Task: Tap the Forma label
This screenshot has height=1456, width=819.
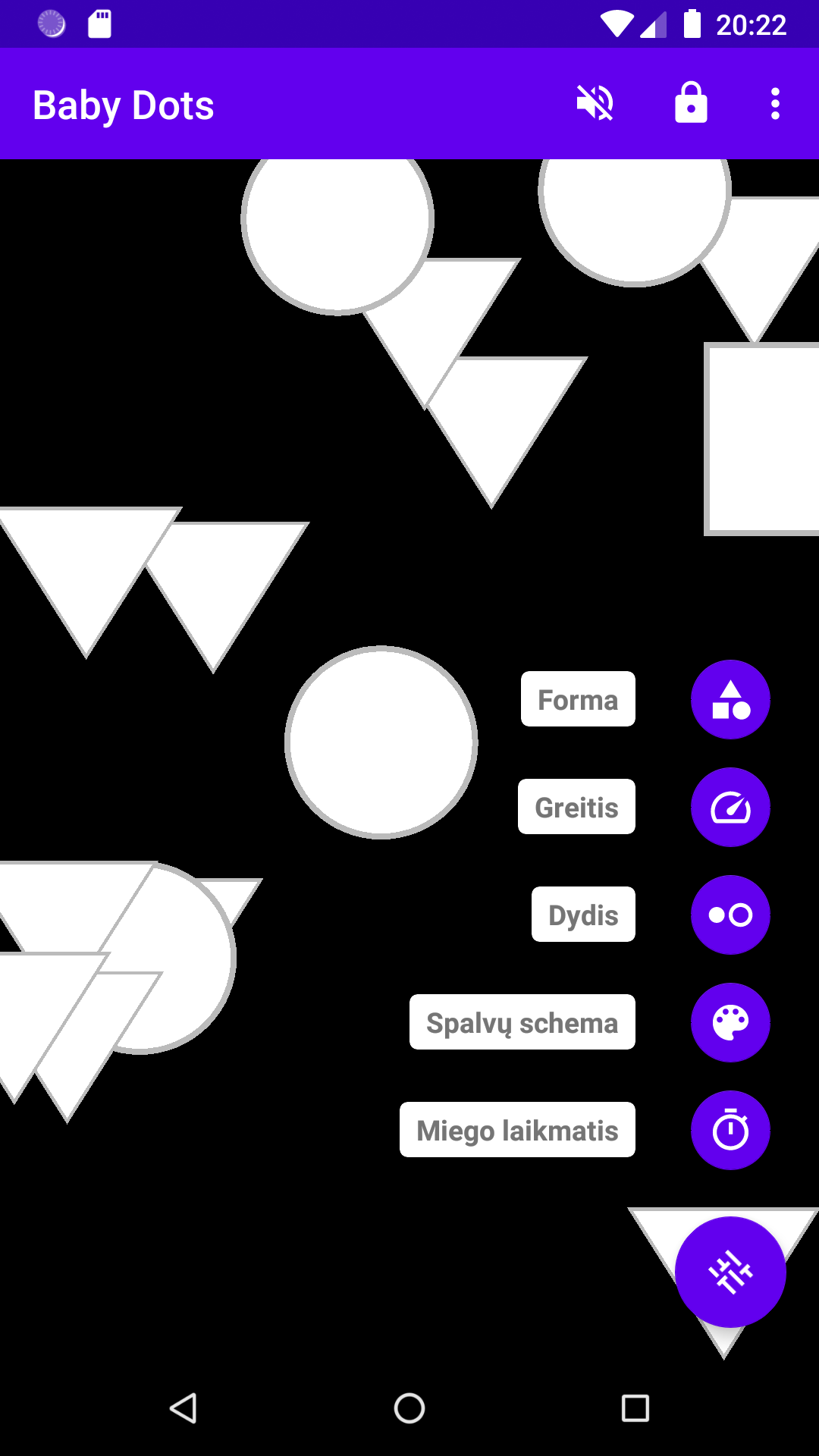Action: [578, 699]
